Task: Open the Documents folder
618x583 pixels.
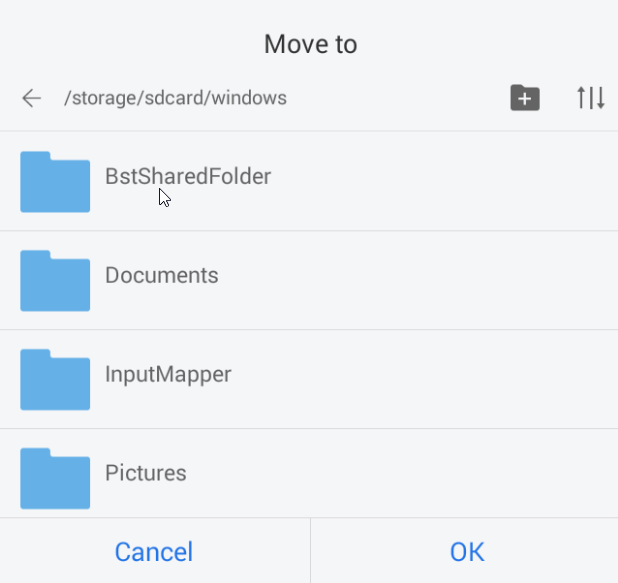Action: coord(161,275)
